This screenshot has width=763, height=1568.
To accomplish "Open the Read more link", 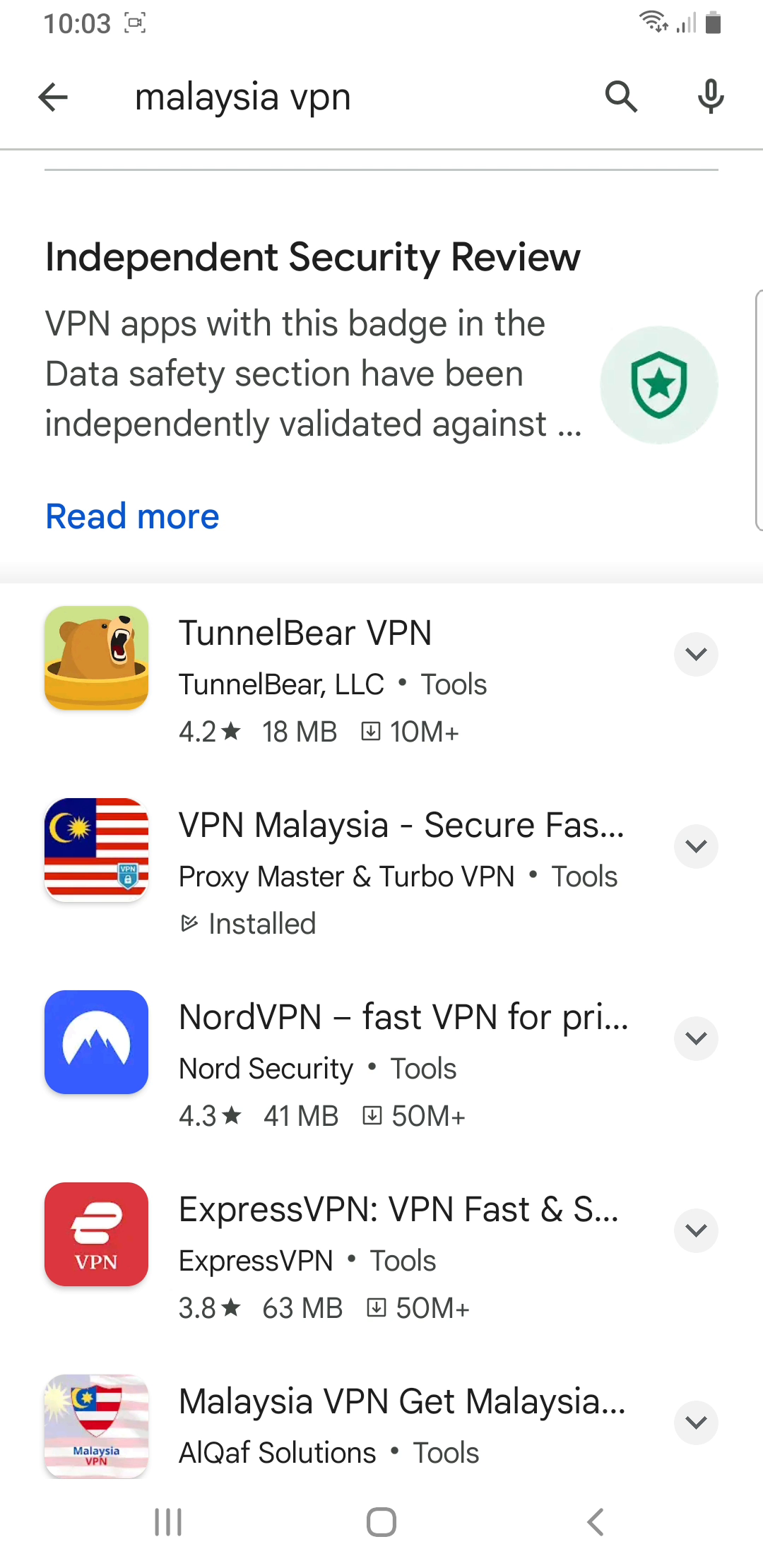I will click(x=132, y=516).
